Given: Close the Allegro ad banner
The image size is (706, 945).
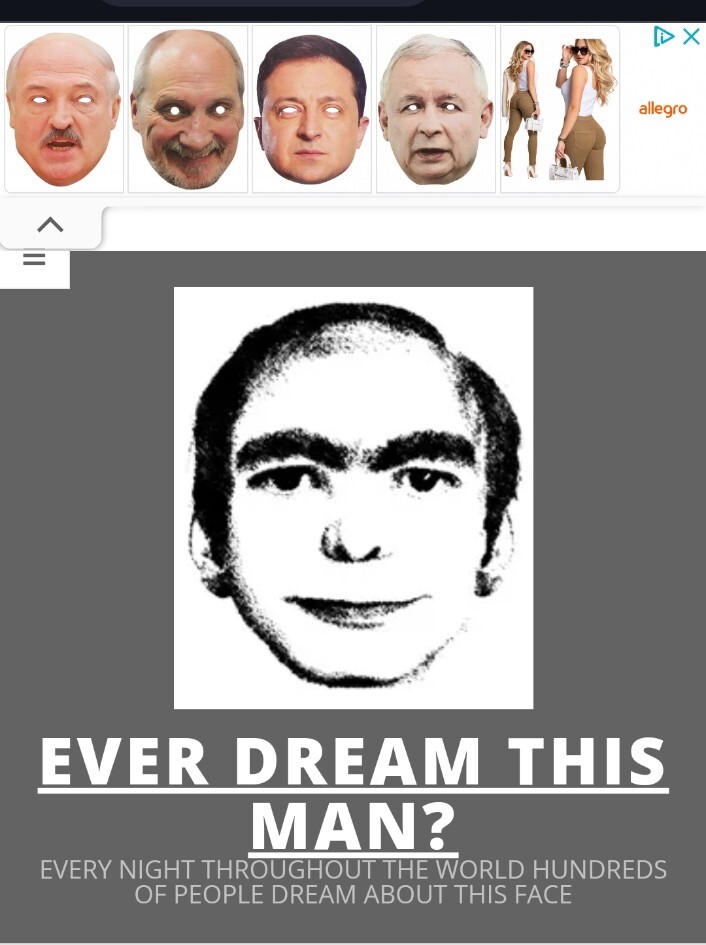Looking at the screenshot, I should click(691, 37).
